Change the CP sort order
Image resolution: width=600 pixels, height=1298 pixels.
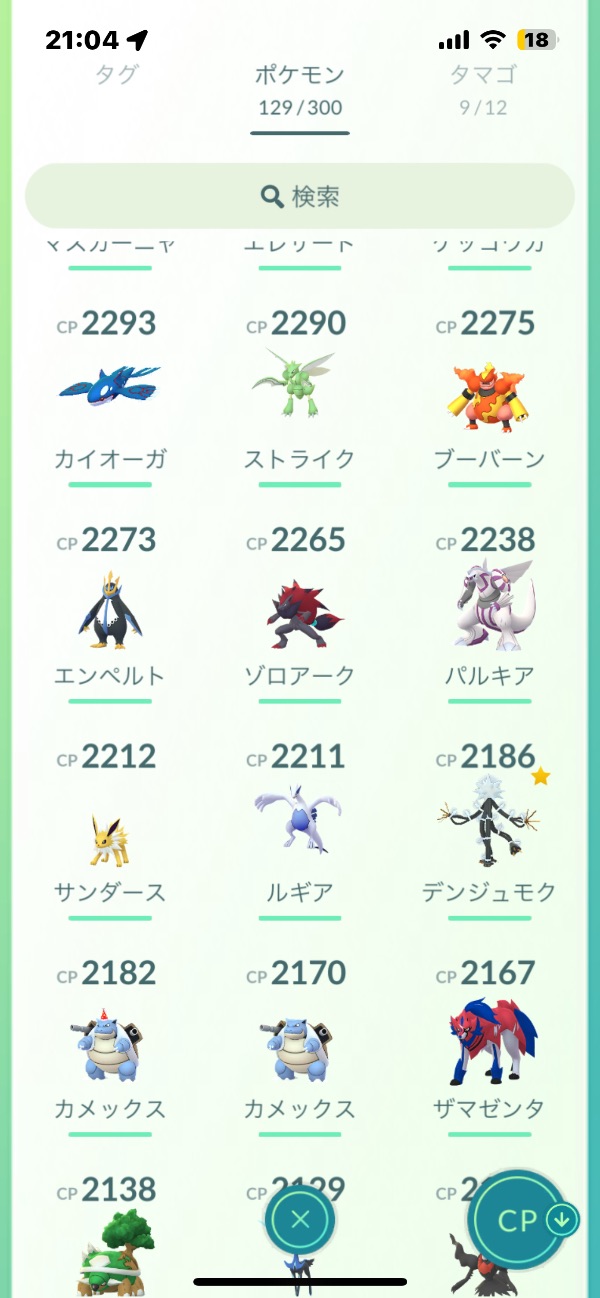coord(520,1220)
